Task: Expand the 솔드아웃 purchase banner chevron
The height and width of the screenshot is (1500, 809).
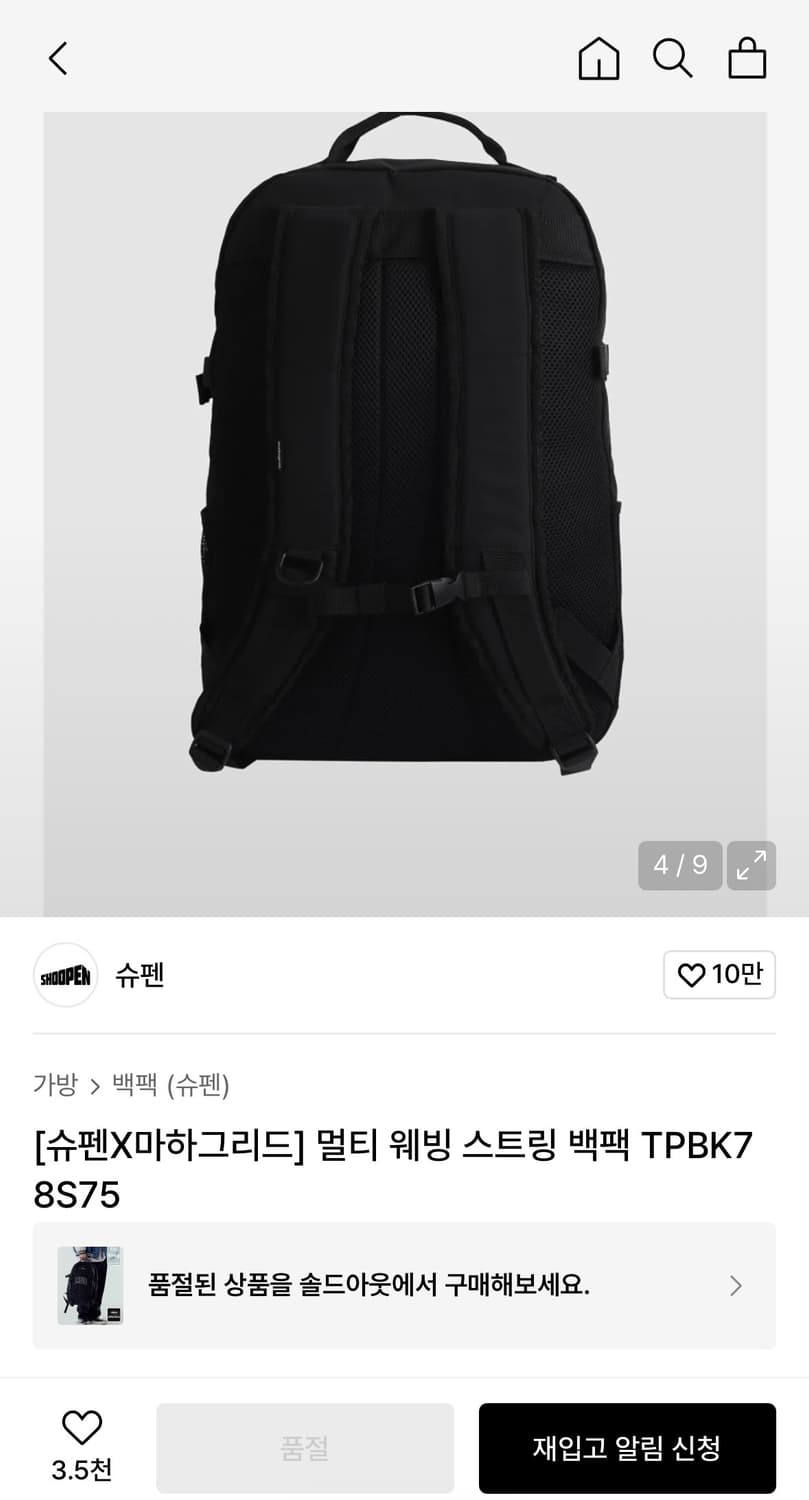Action: pyautogui.click(x=735, y=1286)
